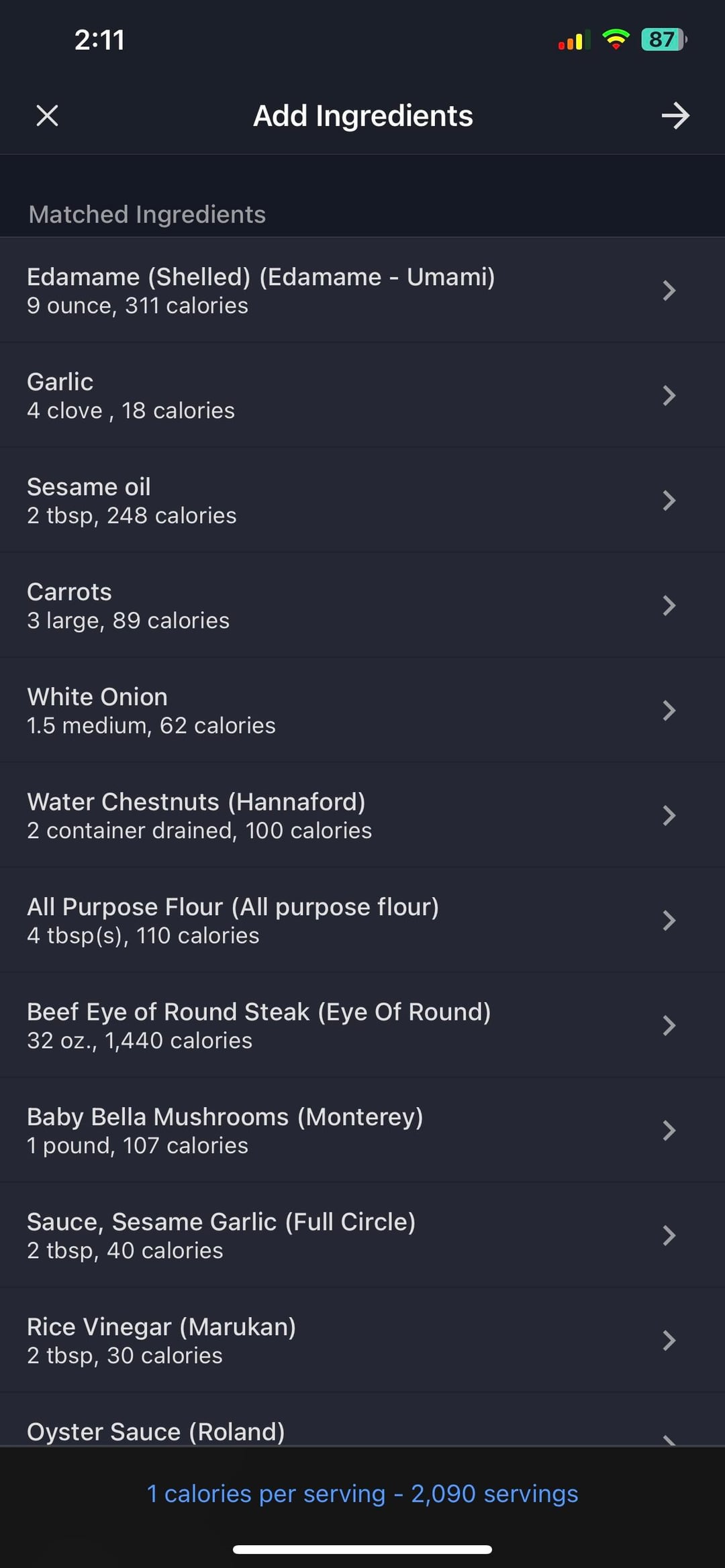Proceed with the forward arrow

(x=675, y=115)
